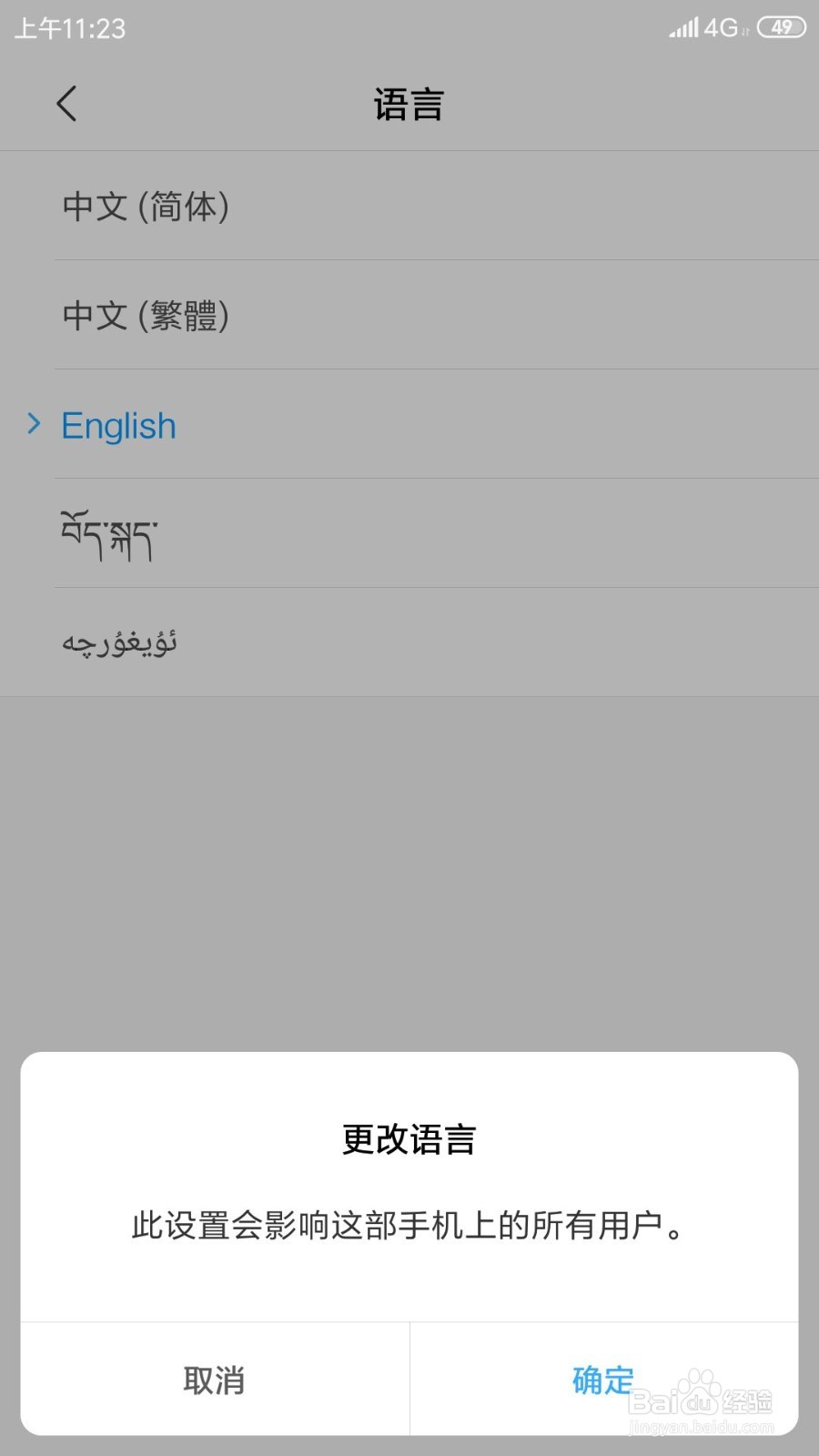Open the 更改语言 dialog heading
Screen dimensions: 819x1456
coord(409,1137)
